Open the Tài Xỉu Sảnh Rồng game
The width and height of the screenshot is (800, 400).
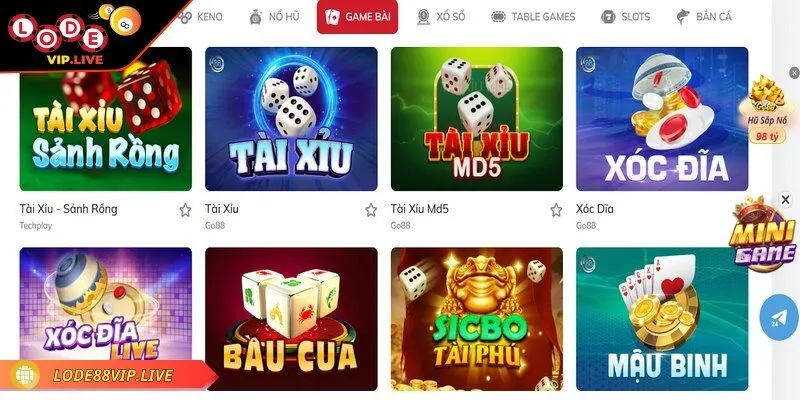pyautogui.click(x=106, y=119)
